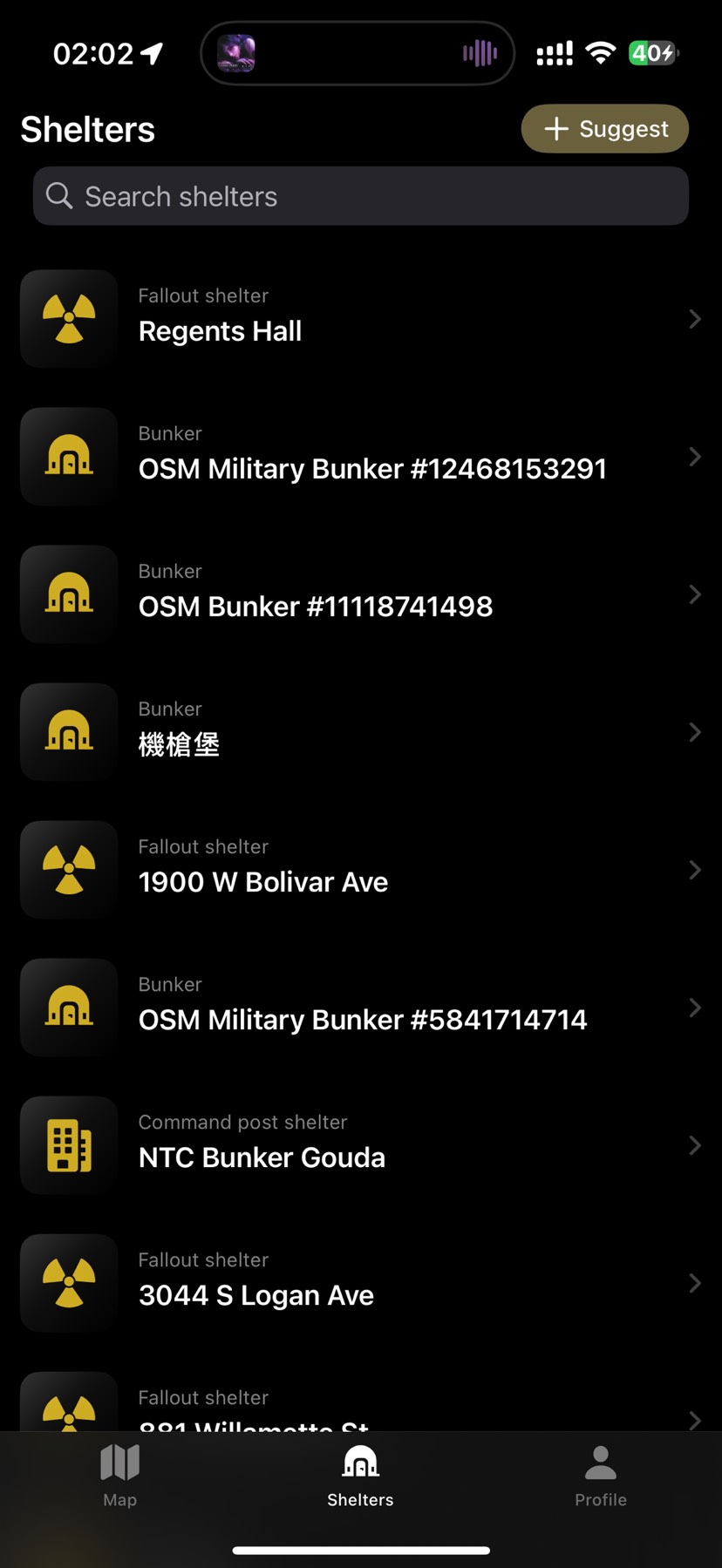Select the 1900 W Bolivar Ave shelter
This screenshot has width=722, height=1568.
point(361,870)
